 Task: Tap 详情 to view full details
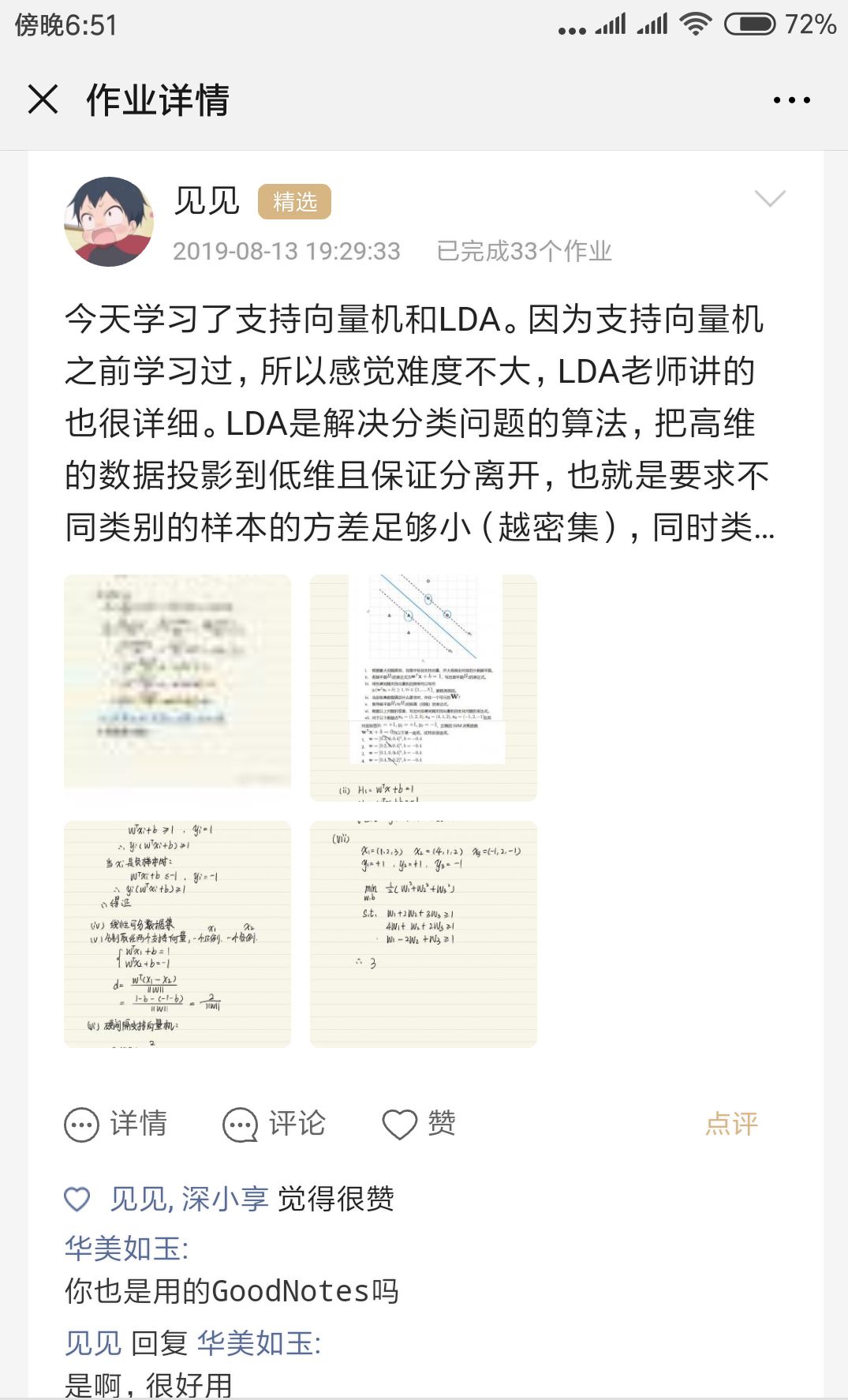[x=117, y=1124]
